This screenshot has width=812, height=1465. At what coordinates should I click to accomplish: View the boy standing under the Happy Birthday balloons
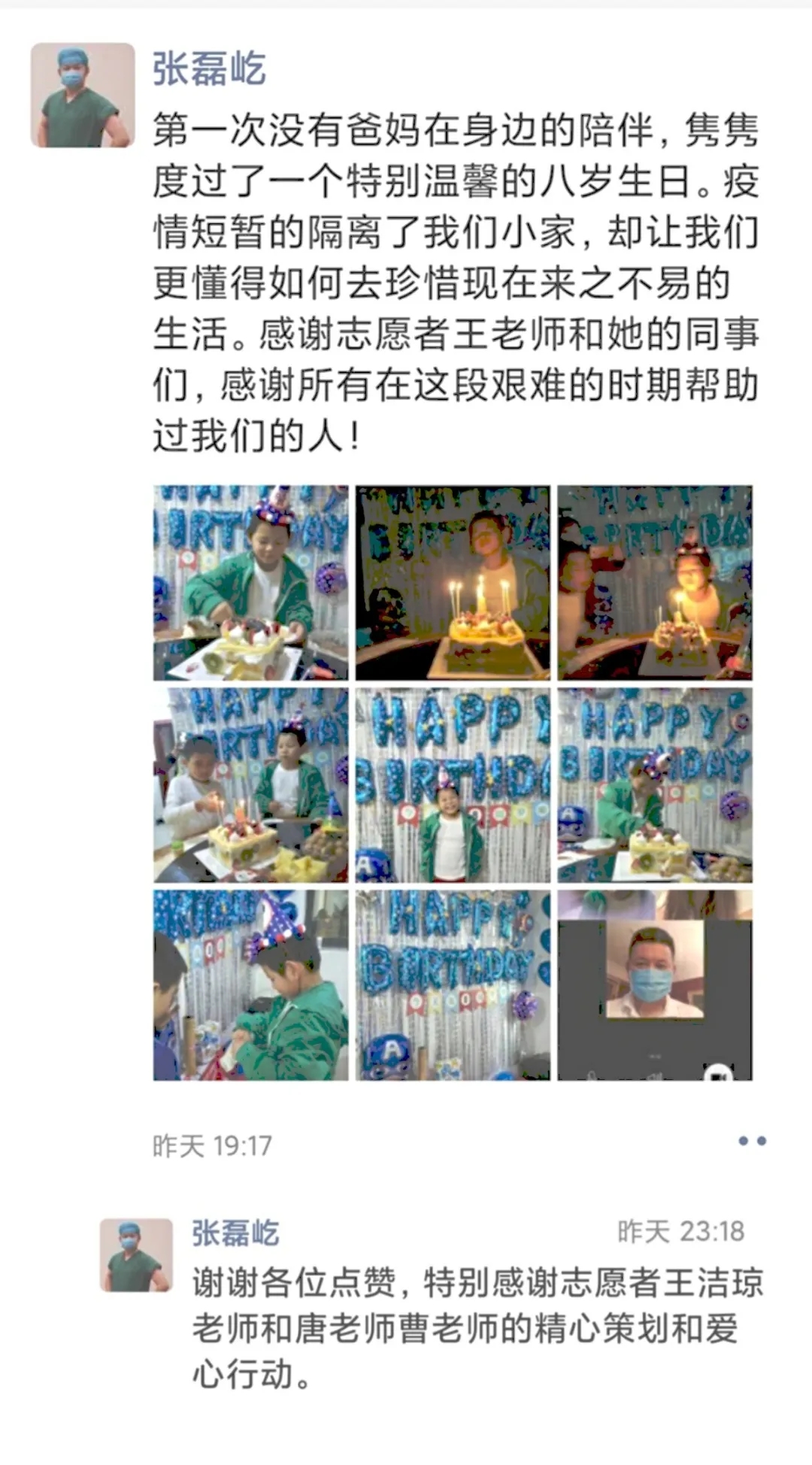(x=453, y=785)
